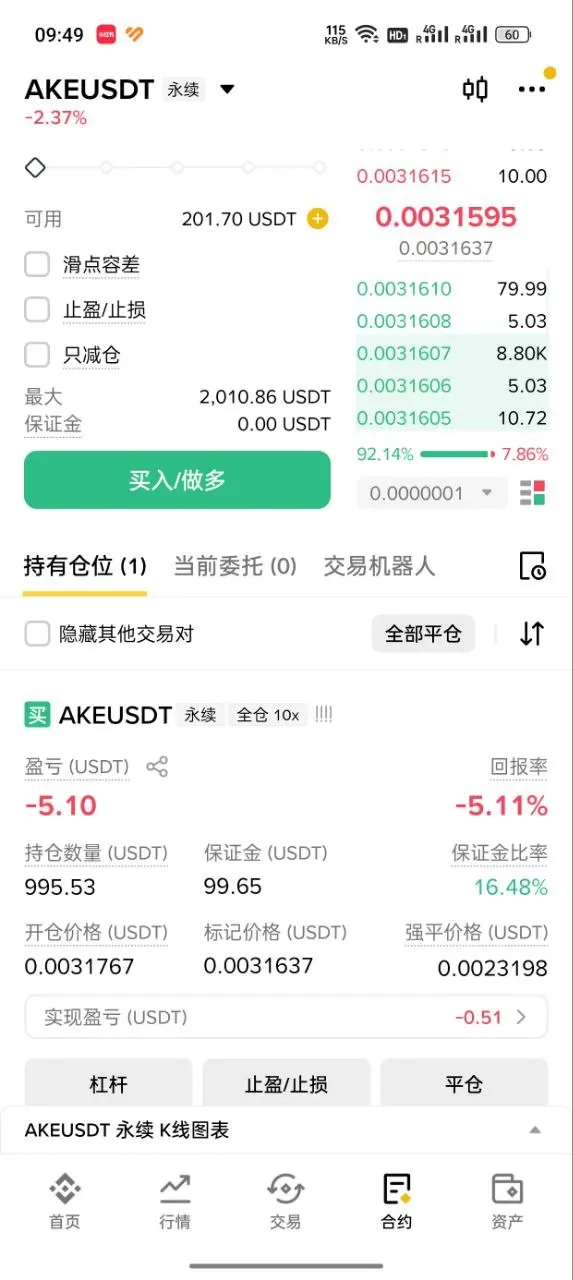Switch to the 交易机器人 tab
The image size is (573, 1280).
[379, 566]
